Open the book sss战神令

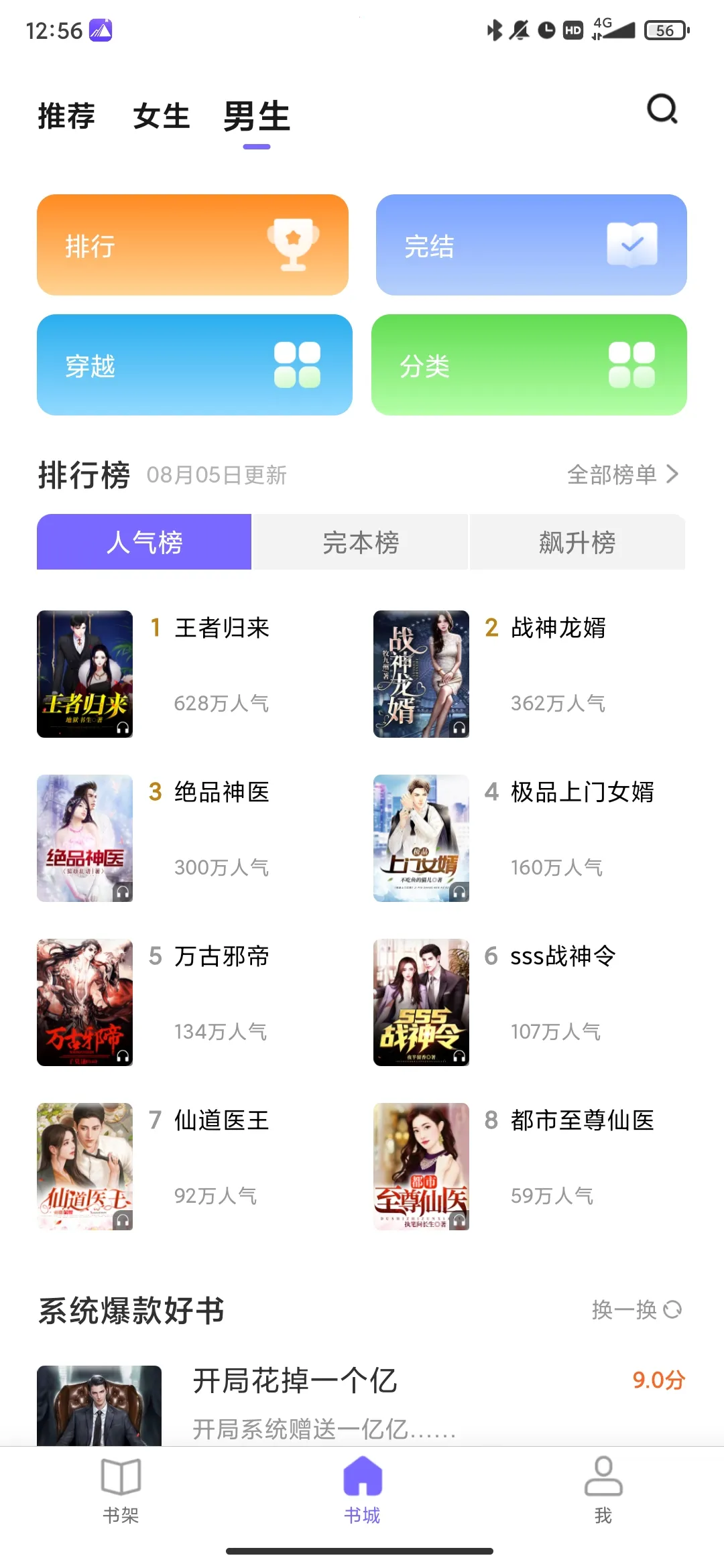coord(562,956)
